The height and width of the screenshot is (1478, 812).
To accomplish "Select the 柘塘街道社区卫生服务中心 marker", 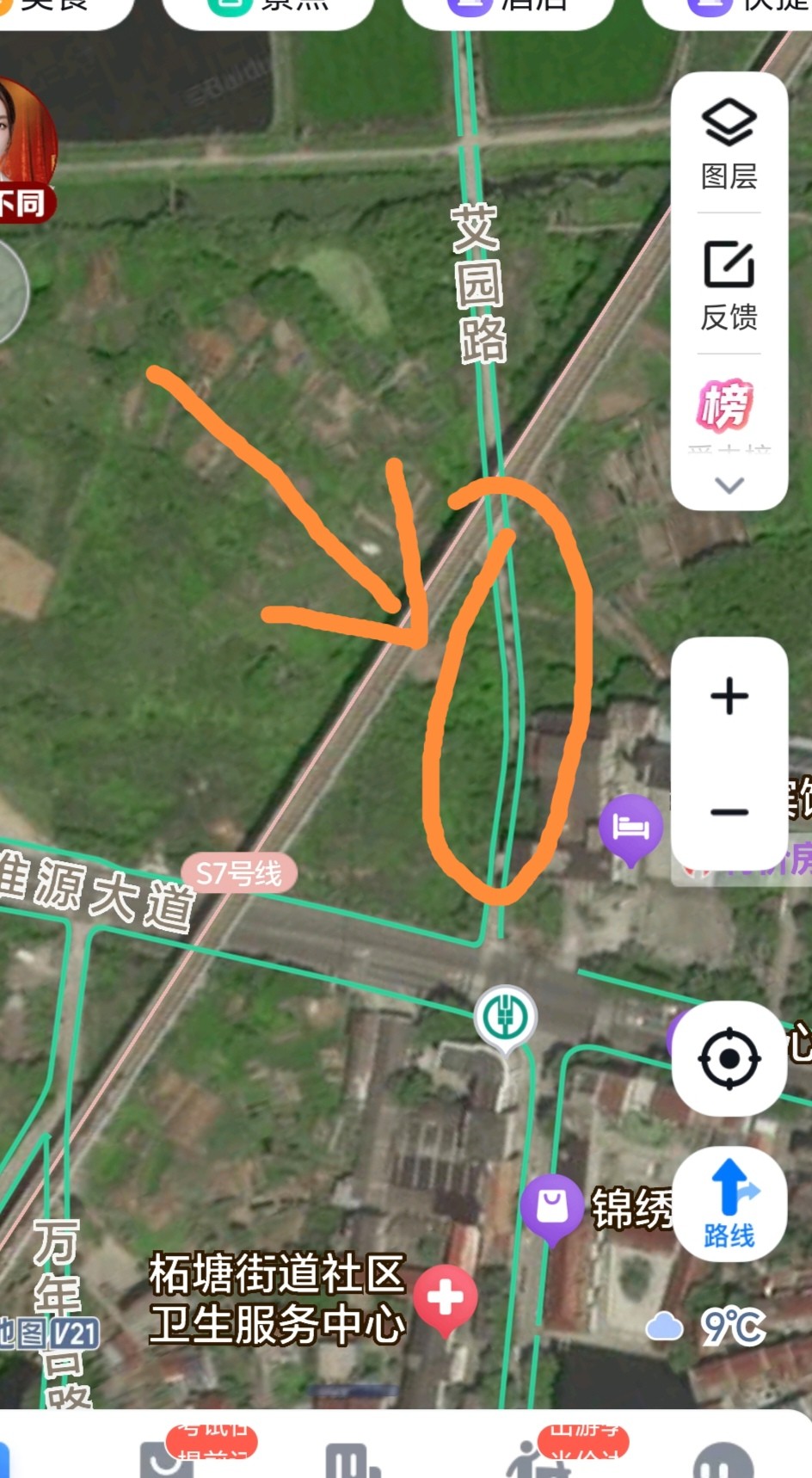I will click(x=445, y=1299).
